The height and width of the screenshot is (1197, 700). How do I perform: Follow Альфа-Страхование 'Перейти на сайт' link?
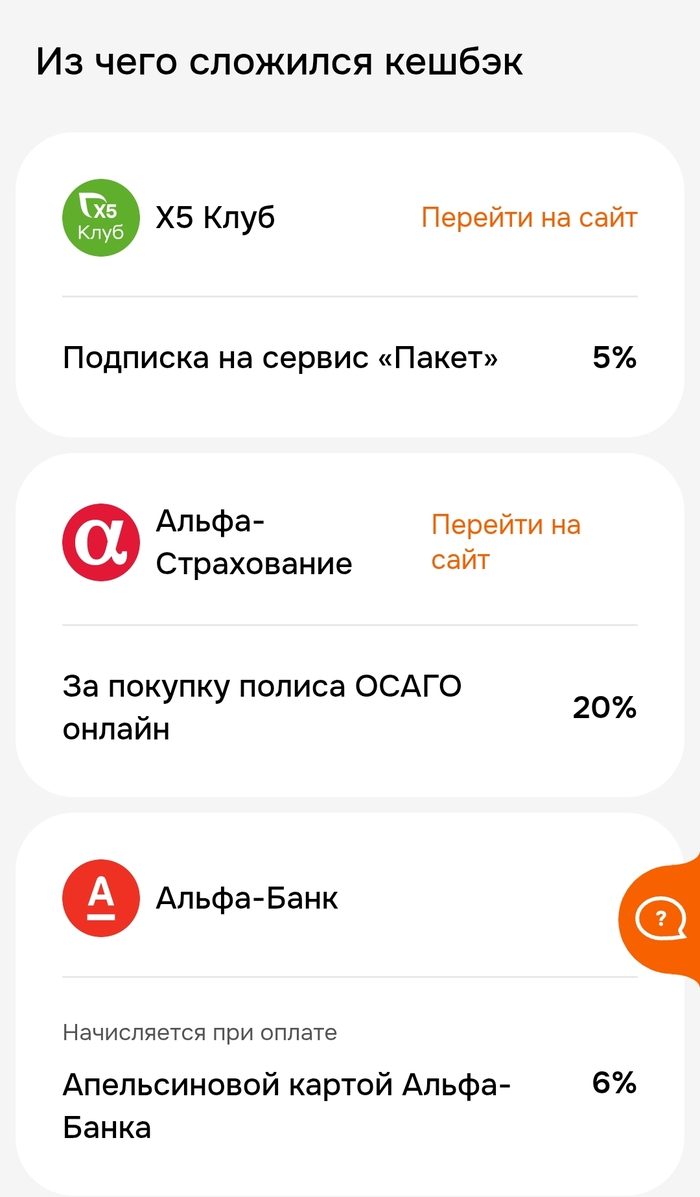pos(505,541)
